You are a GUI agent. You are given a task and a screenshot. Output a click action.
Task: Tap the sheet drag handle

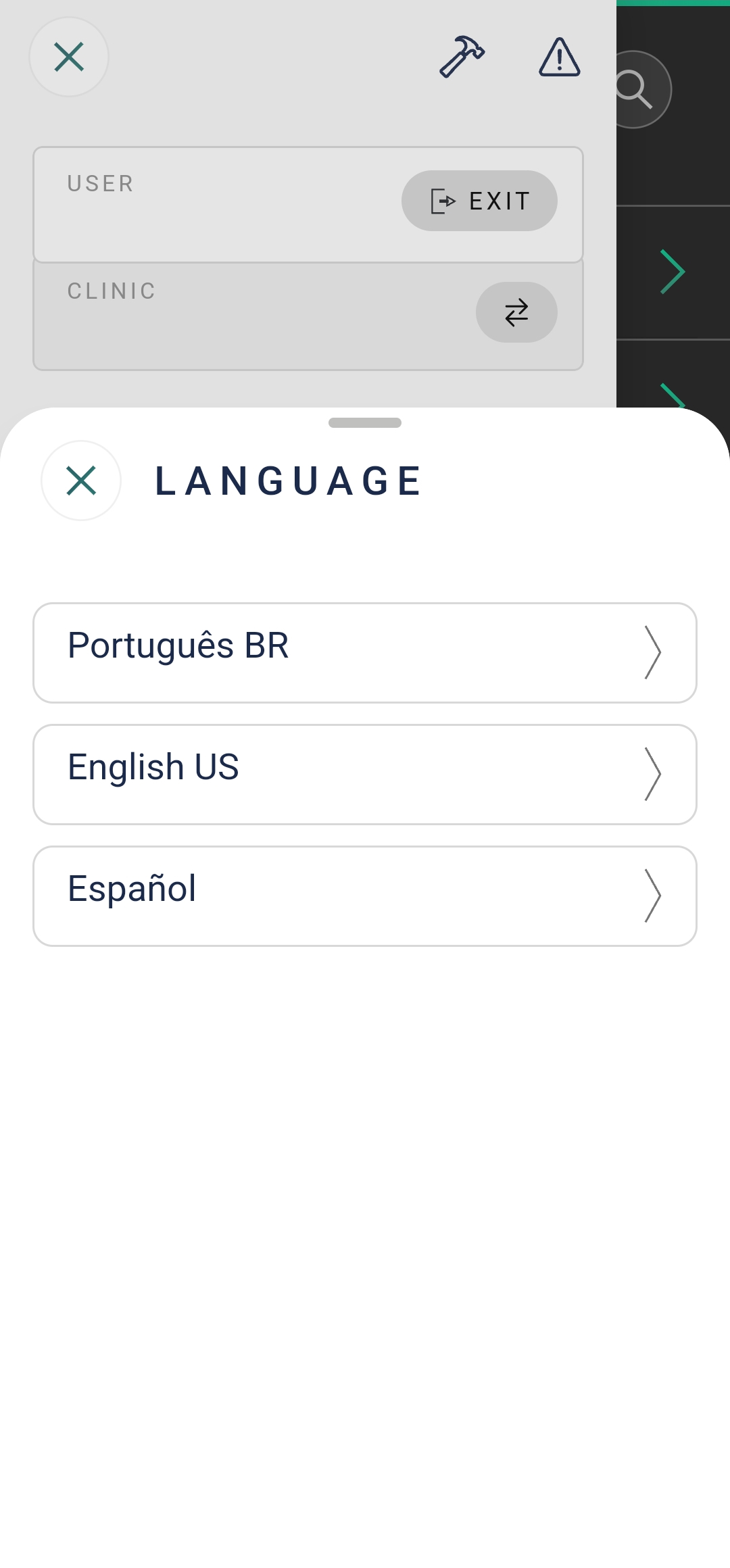[365, 423]
